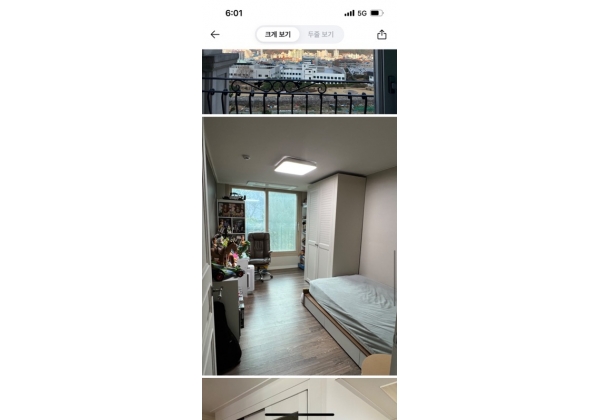600x420 pixels.
Task: Open the balcony railing view photo
Action: coord(299,81)
